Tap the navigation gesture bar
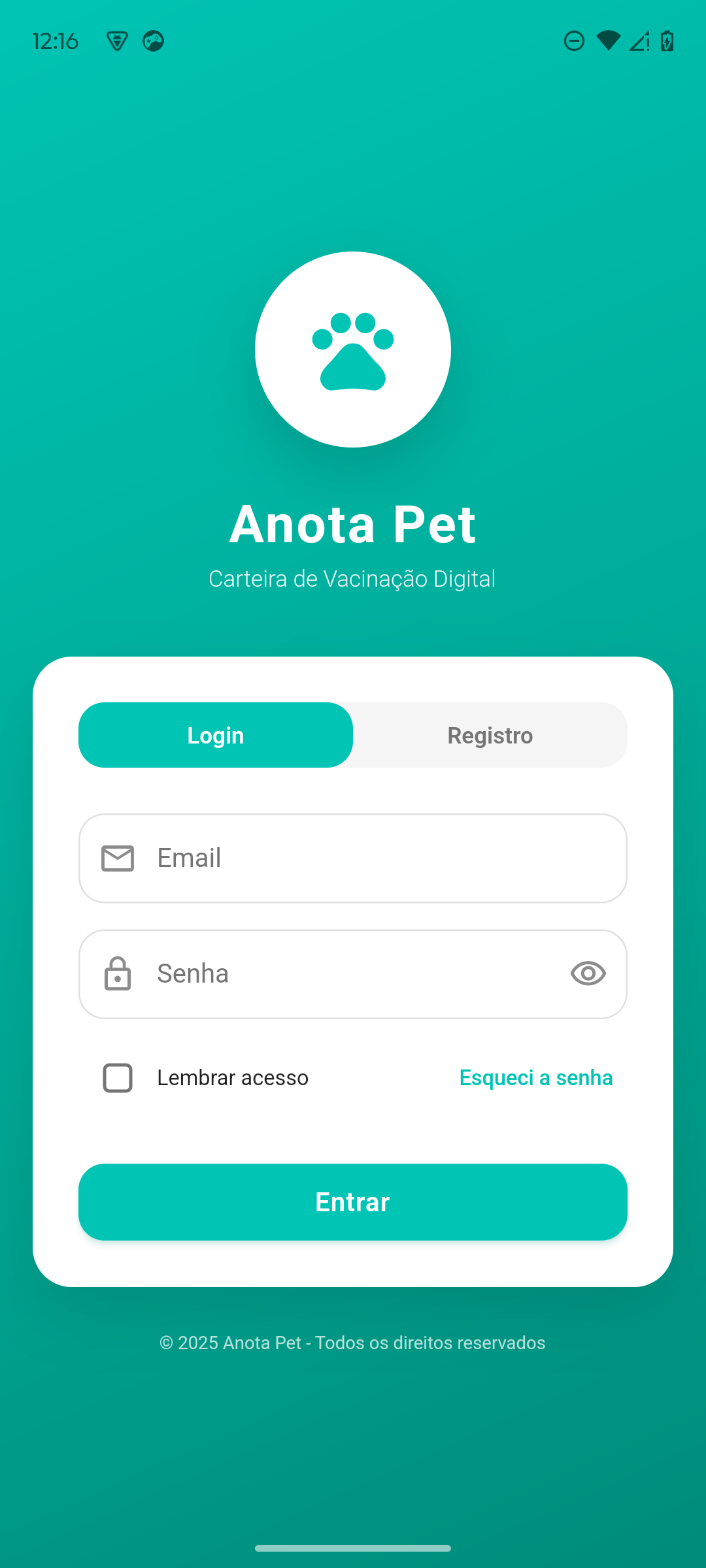The height and width of the screenshot is (1568, 706). point(353,1547)
